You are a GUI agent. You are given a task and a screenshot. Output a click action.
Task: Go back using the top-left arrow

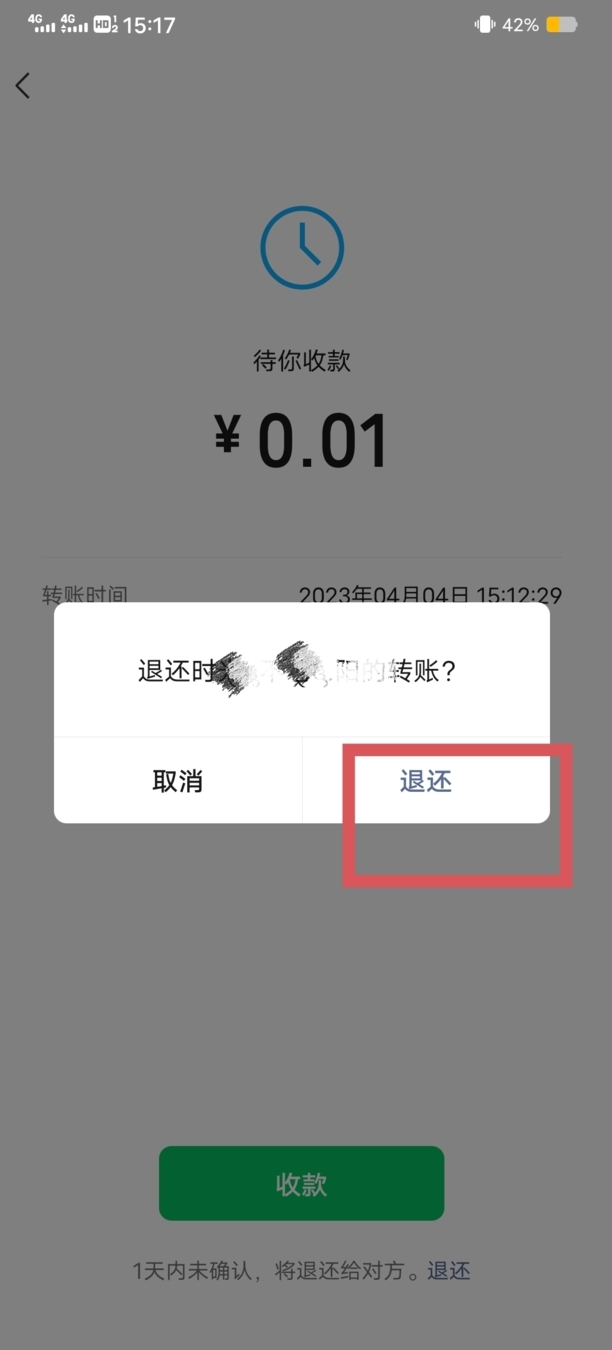[23, 86]
